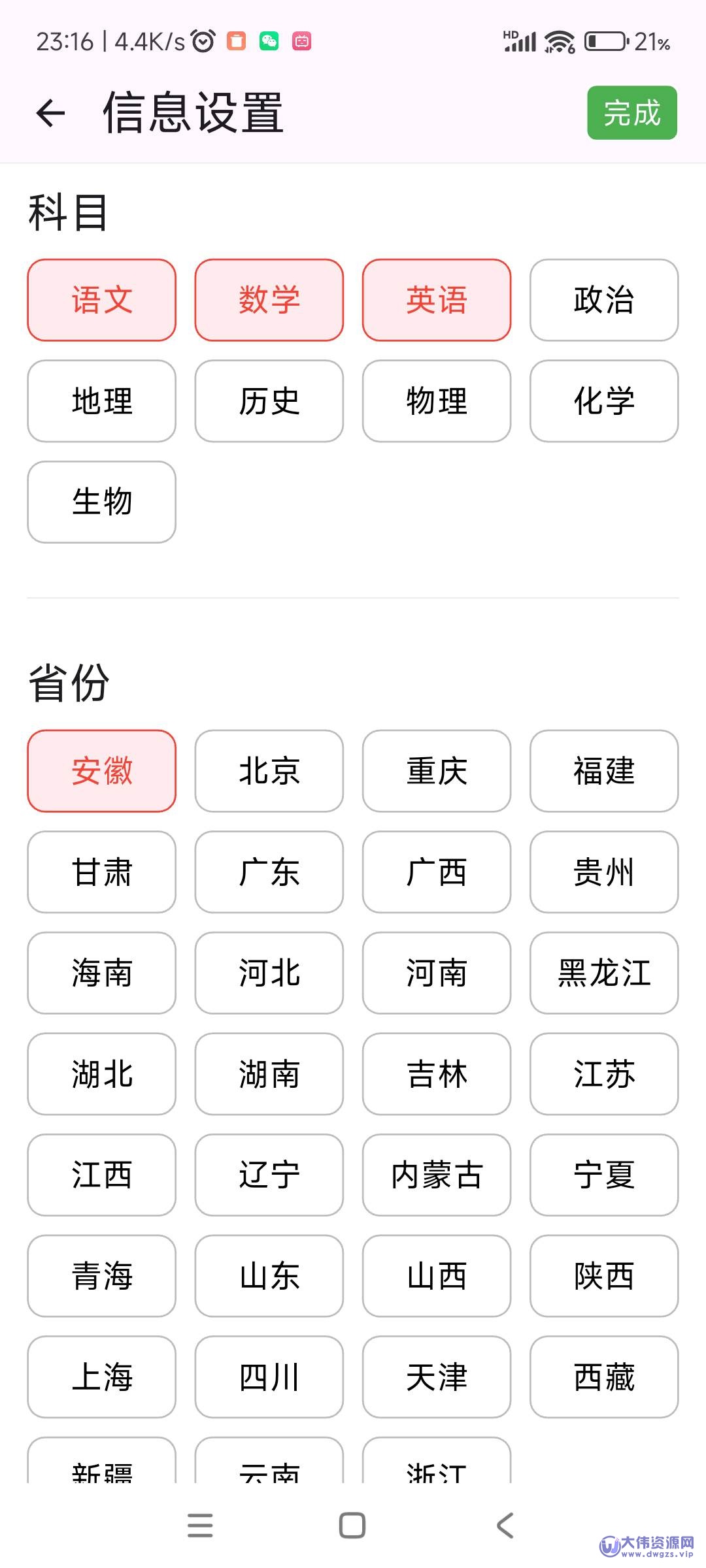
Task: Deselect the 英语 subject chip
Action: (436, 301)
